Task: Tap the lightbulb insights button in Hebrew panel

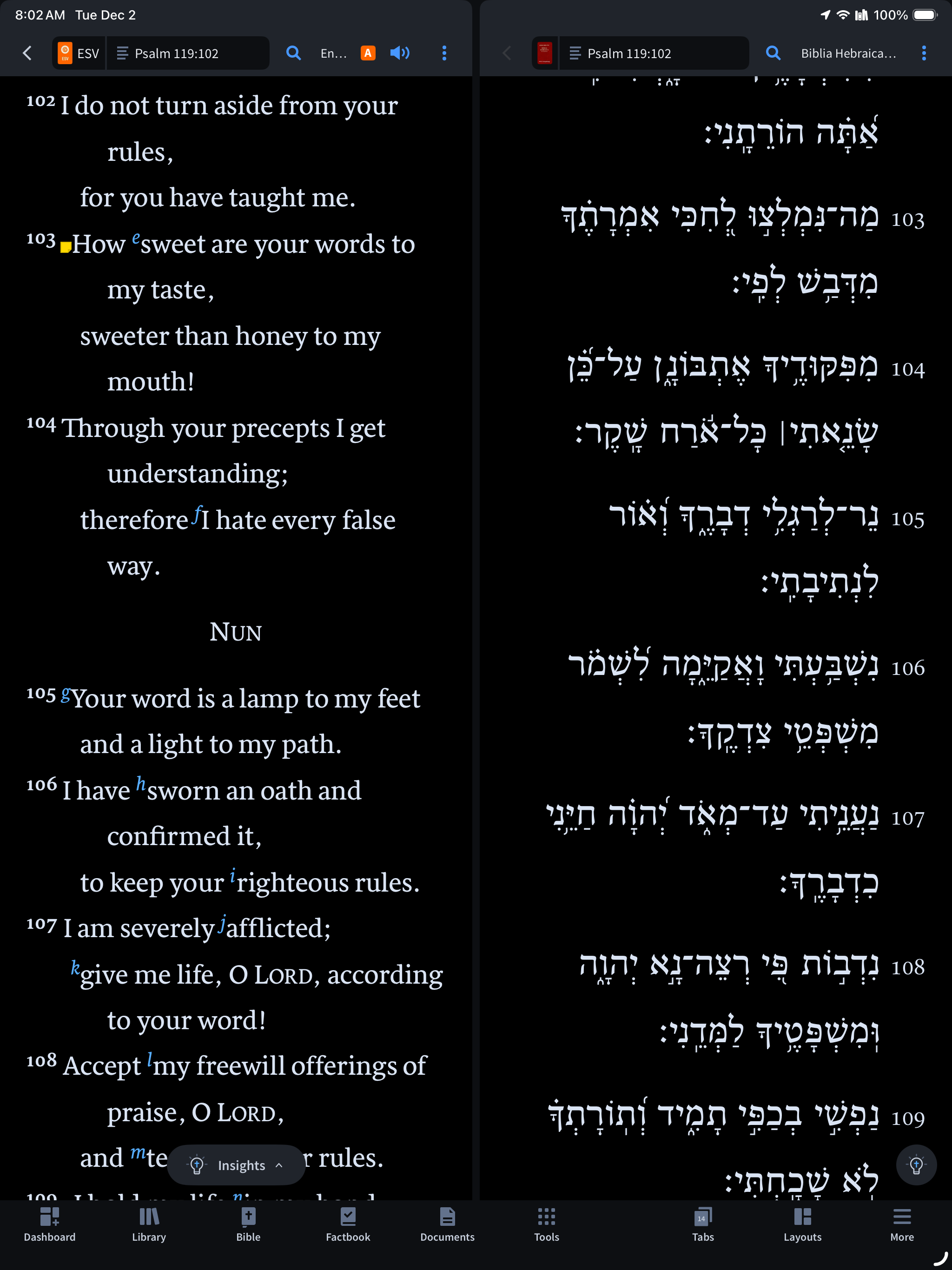Action: [x=916, y=1165]
